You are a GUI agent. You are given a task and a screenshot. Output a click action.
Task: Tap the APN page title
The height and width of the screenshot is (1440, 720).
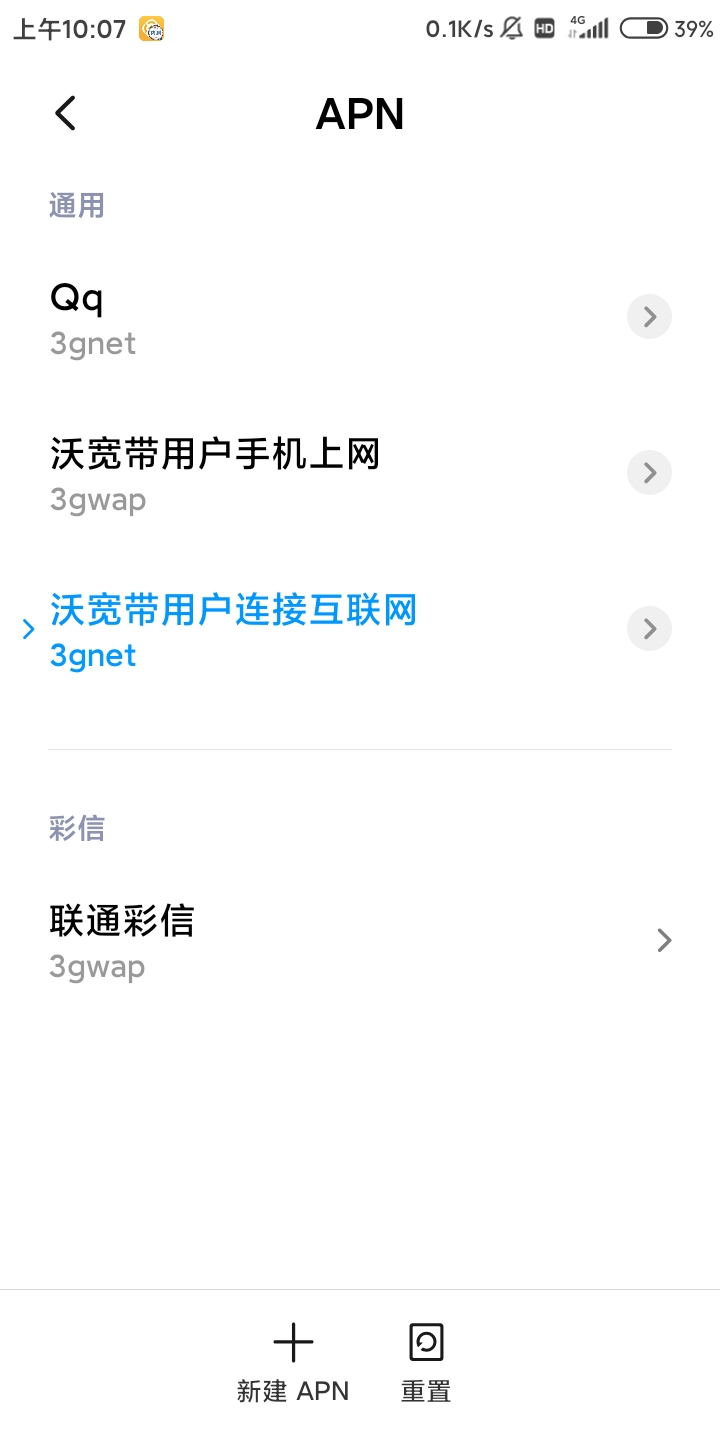point(360,113)
